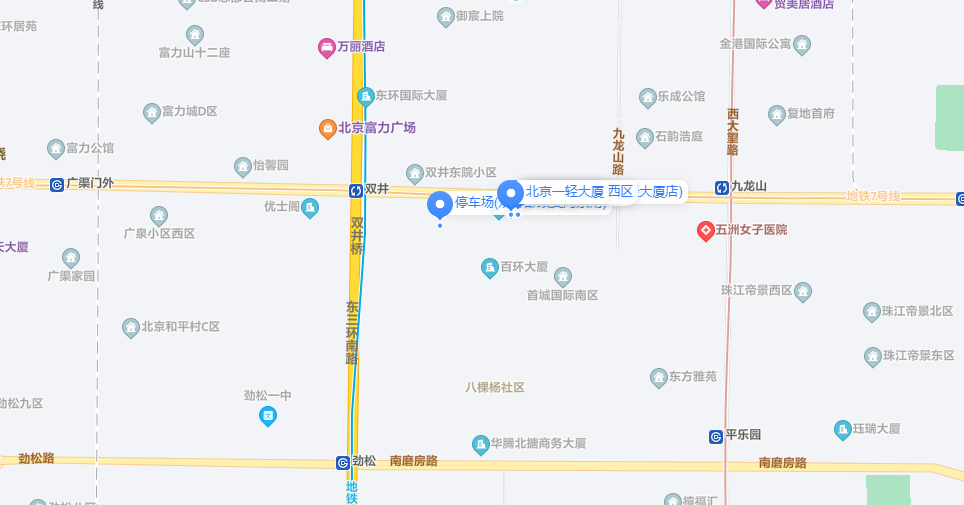The image size is (964, 505).
Task: Tap the 双井 subway station icon
Action: (x=355, y=189)
